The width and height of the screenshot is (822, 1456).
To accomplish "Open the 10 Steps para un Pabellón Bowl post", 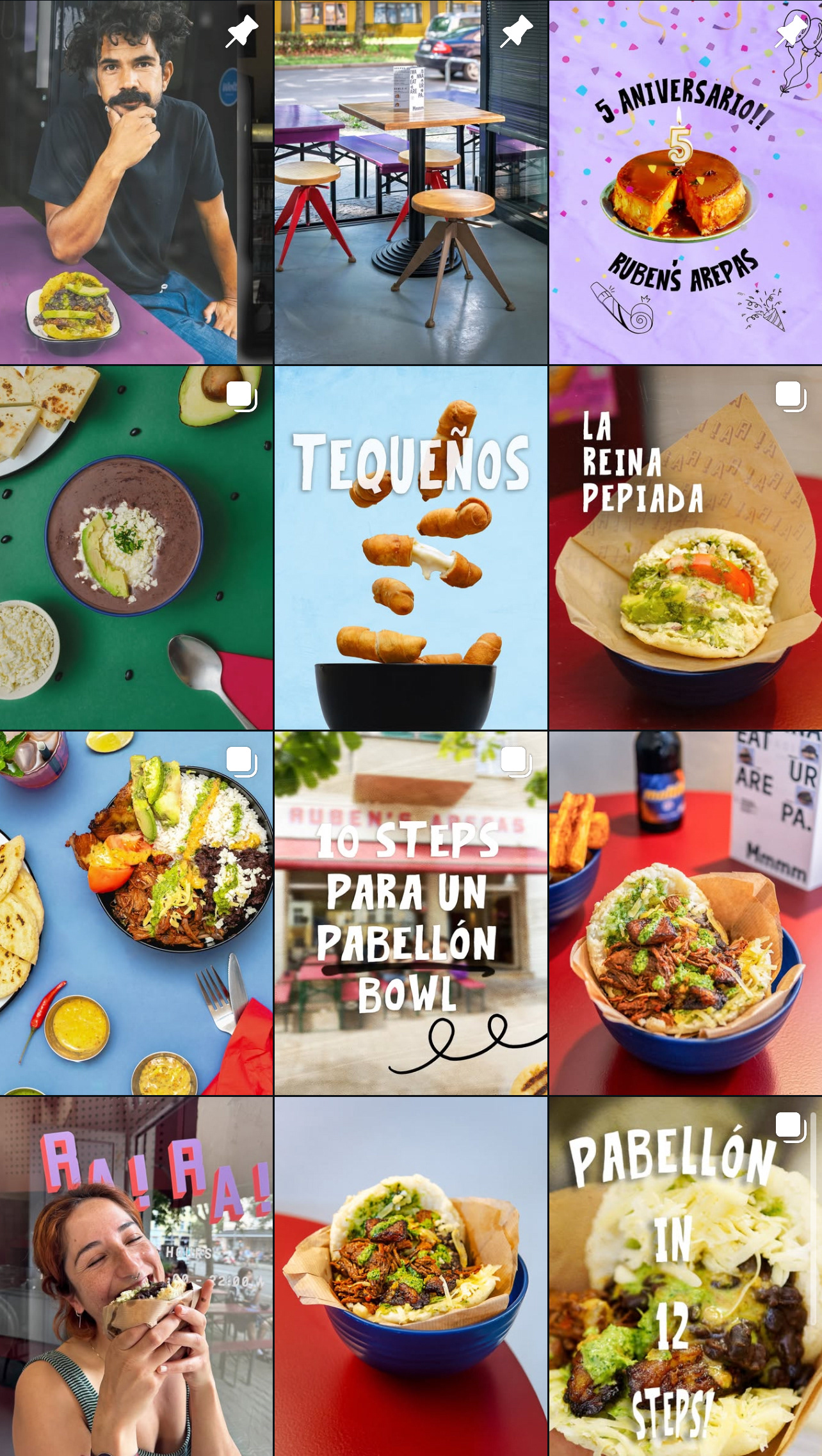I will click(410, 913).
